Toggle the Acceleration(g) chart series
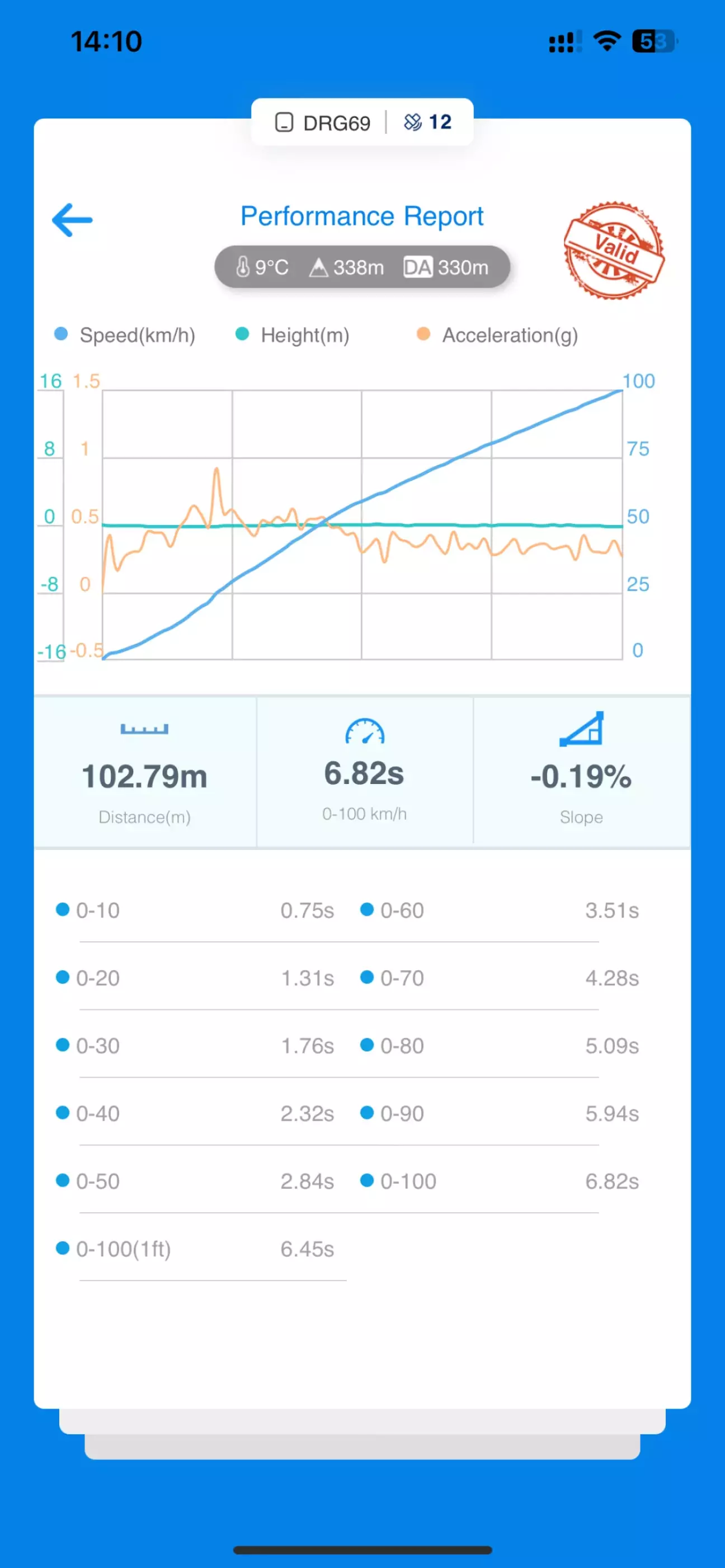 497,335
